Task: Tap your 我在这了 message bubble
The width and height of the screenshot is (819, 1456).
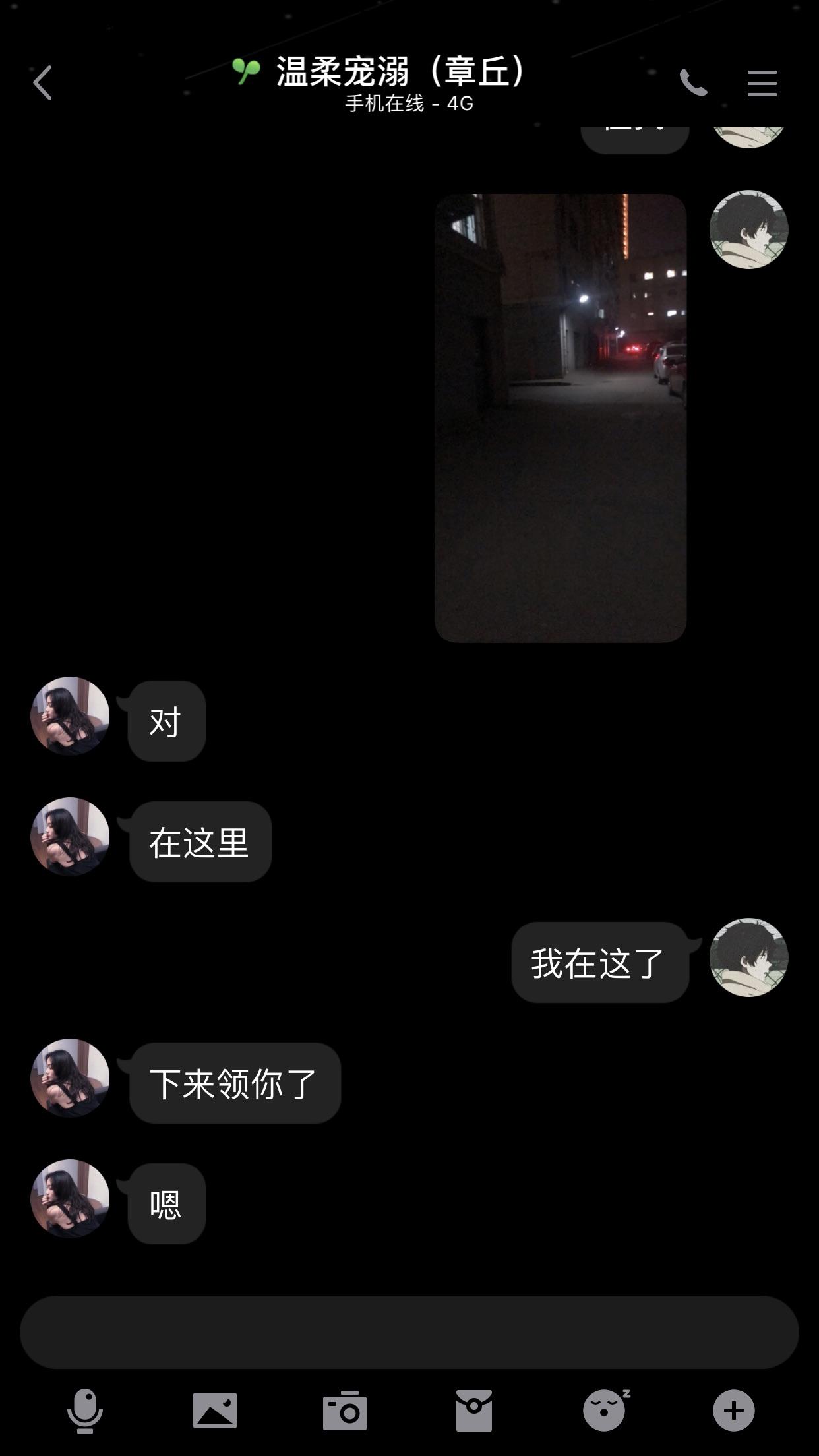Action: 600,961
